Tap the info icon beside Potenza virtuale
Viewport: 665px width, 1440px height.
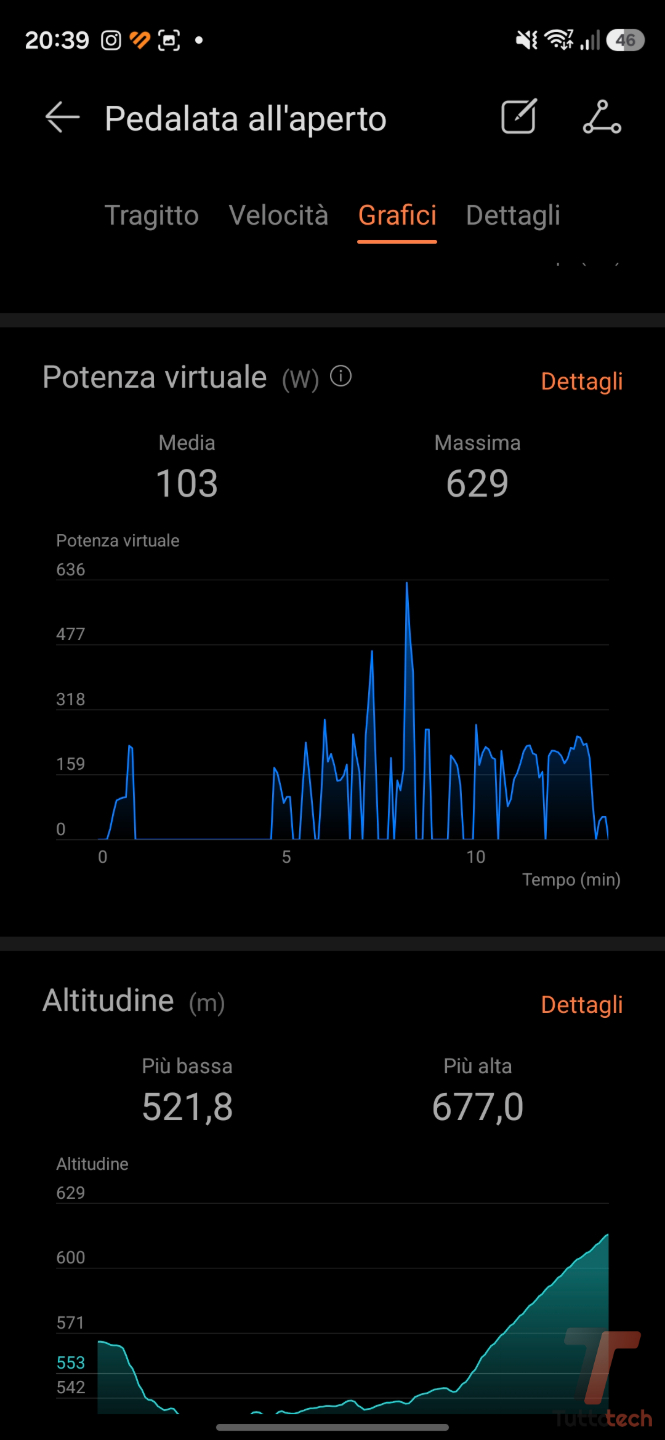[x=341, y=377]
